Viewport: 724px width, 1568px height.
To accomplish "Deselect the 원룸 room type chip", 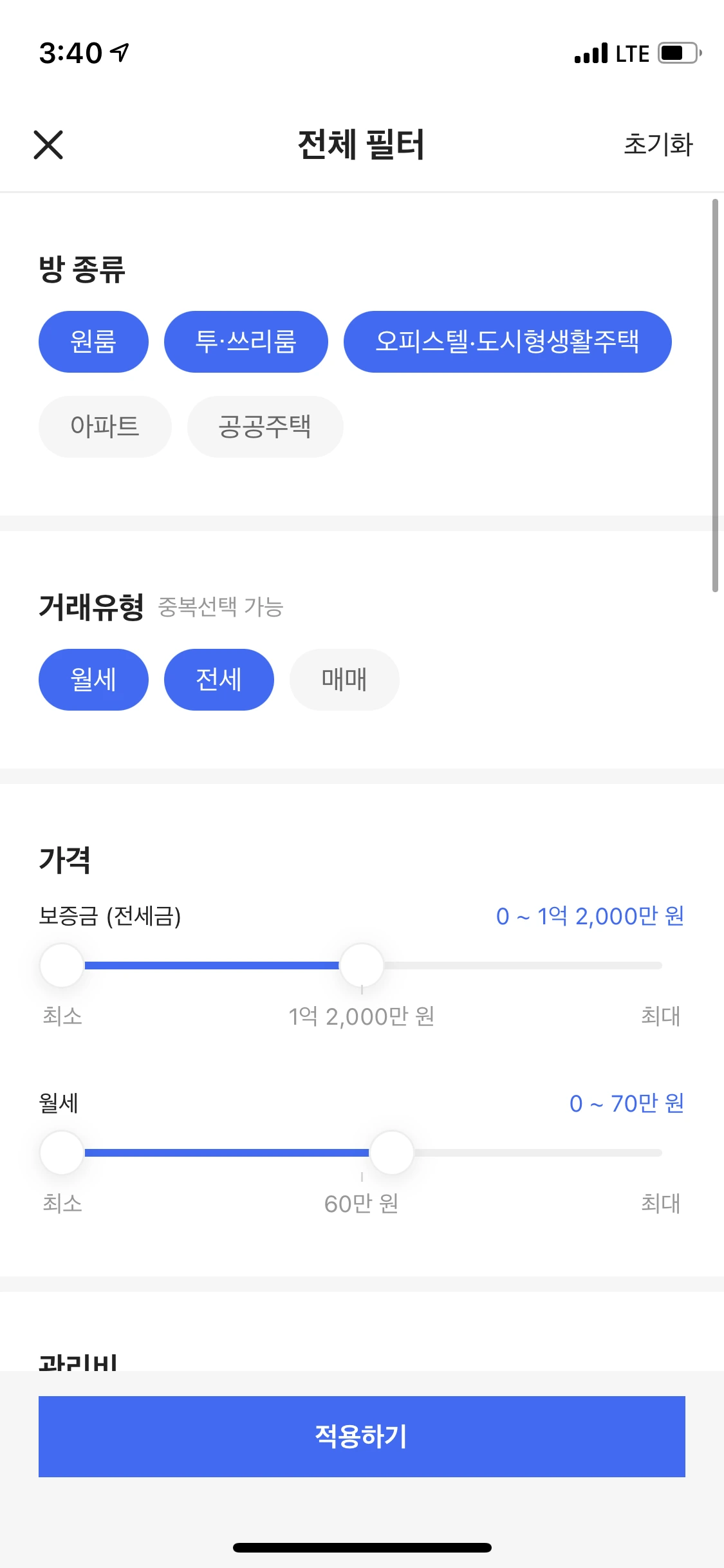I will pyautogui.click(x=93, y=342).
